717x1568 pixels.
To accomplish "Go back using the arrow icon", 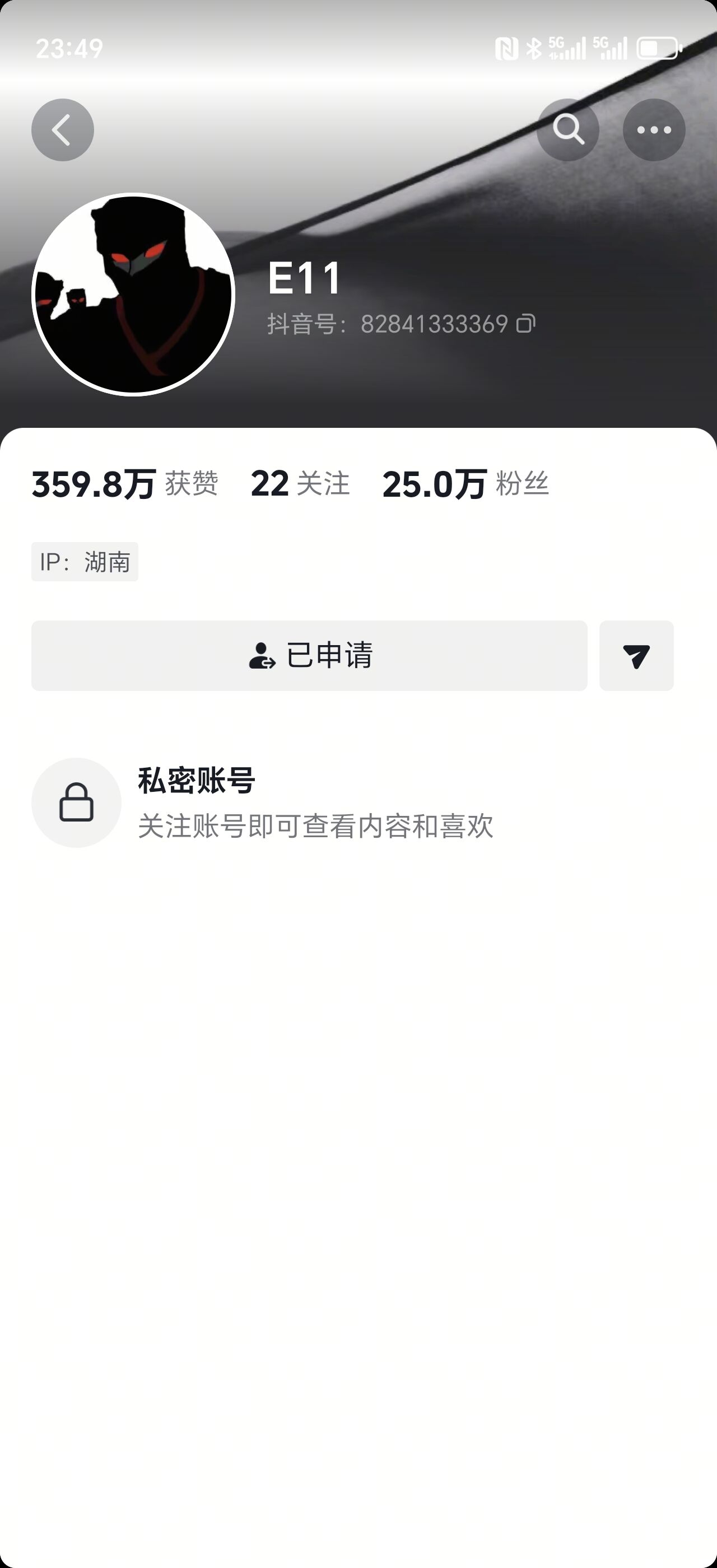I will click(62, 130).
